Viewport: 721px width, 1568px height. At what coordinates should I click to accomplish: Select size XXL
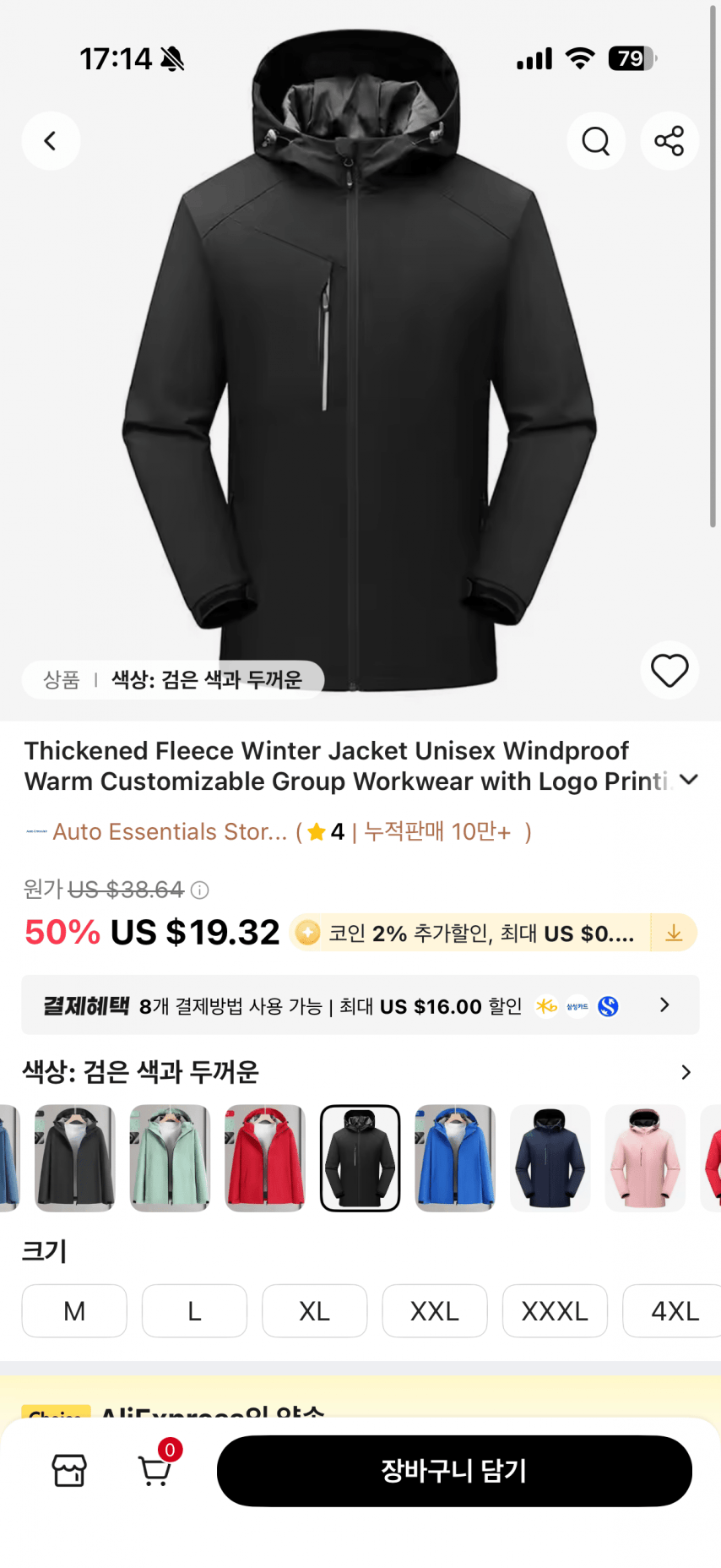pyautogui.click(x=435, y=1310)
